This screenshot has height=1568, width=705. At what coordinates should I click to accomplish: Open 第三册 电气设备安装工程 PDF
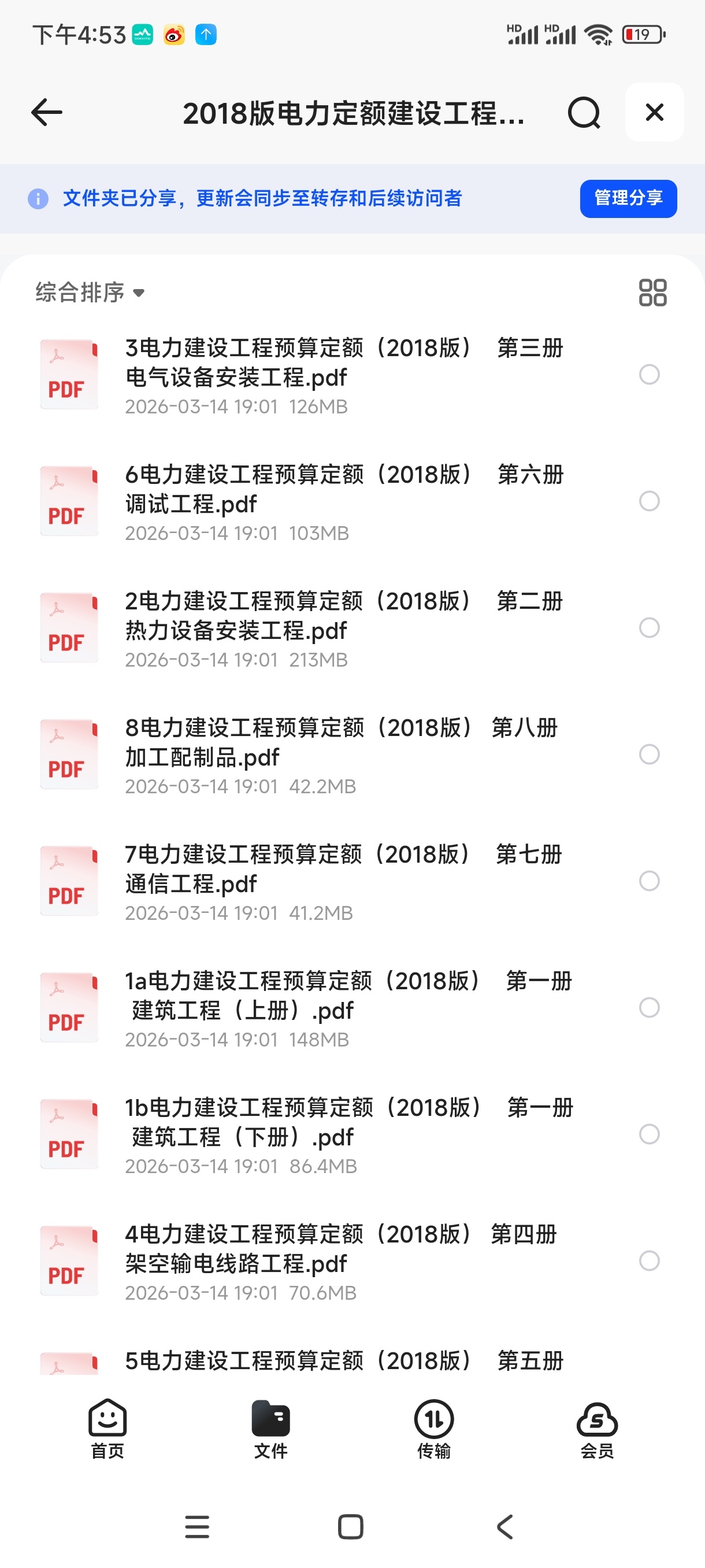pos(344,363)
